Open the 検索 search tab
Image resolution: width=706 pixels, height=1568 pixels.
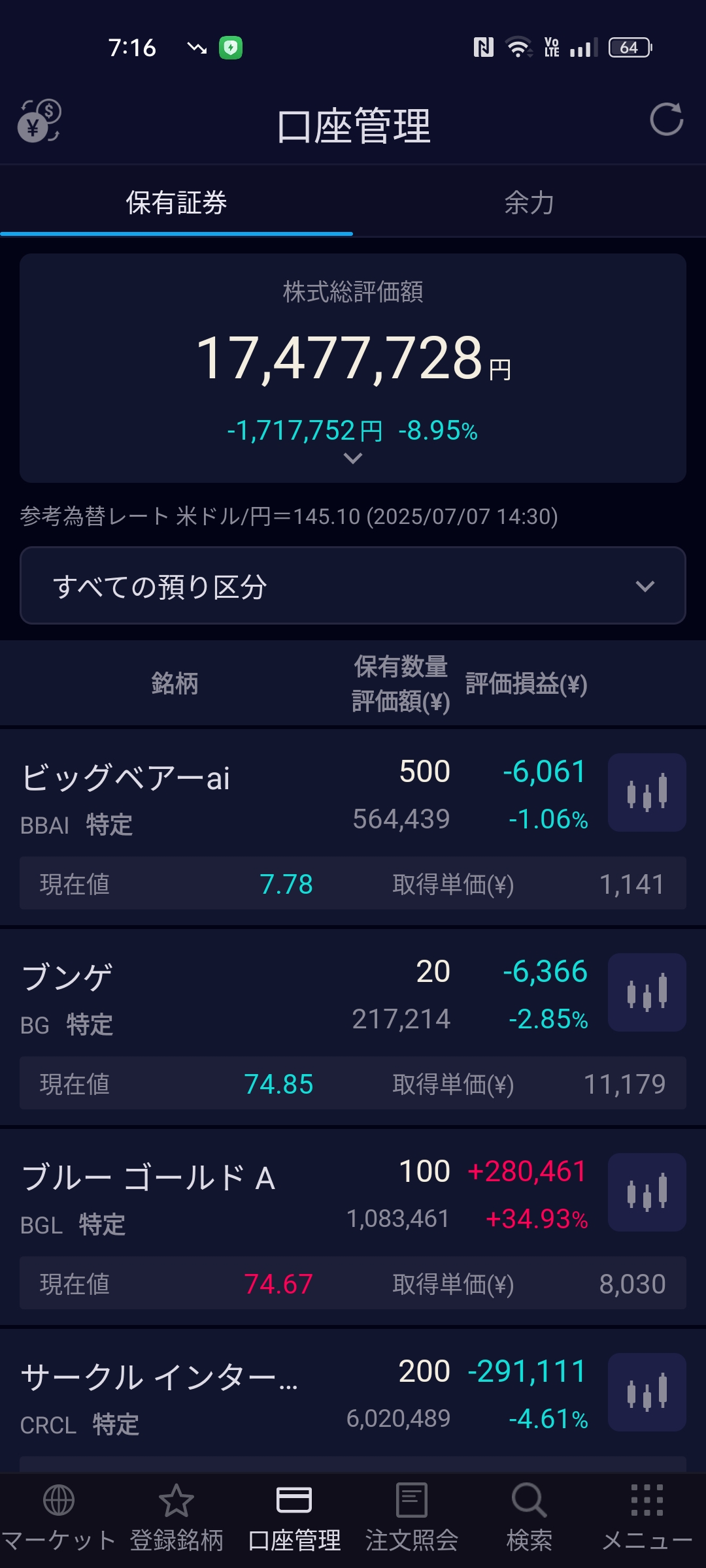tap(529, 1518)
